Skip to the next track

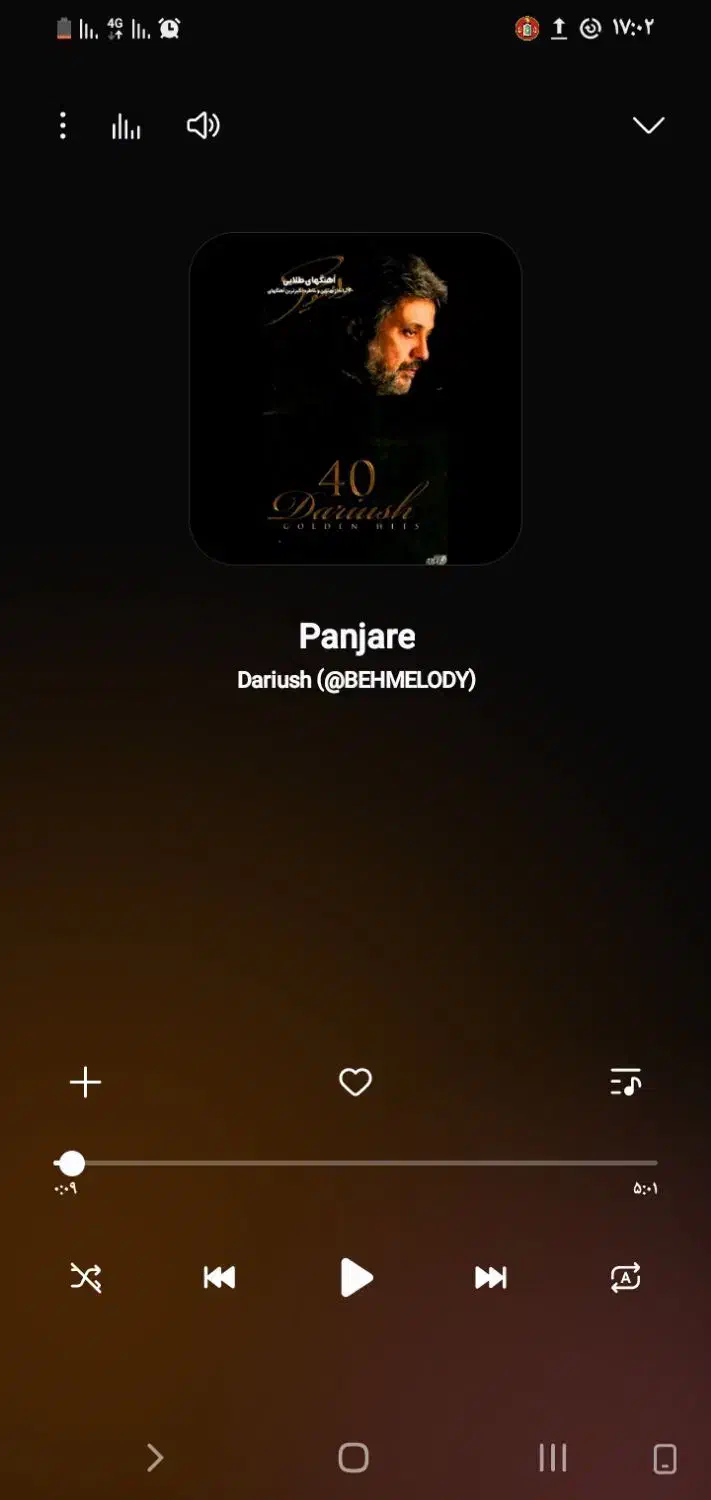(x=490, y=1277)
